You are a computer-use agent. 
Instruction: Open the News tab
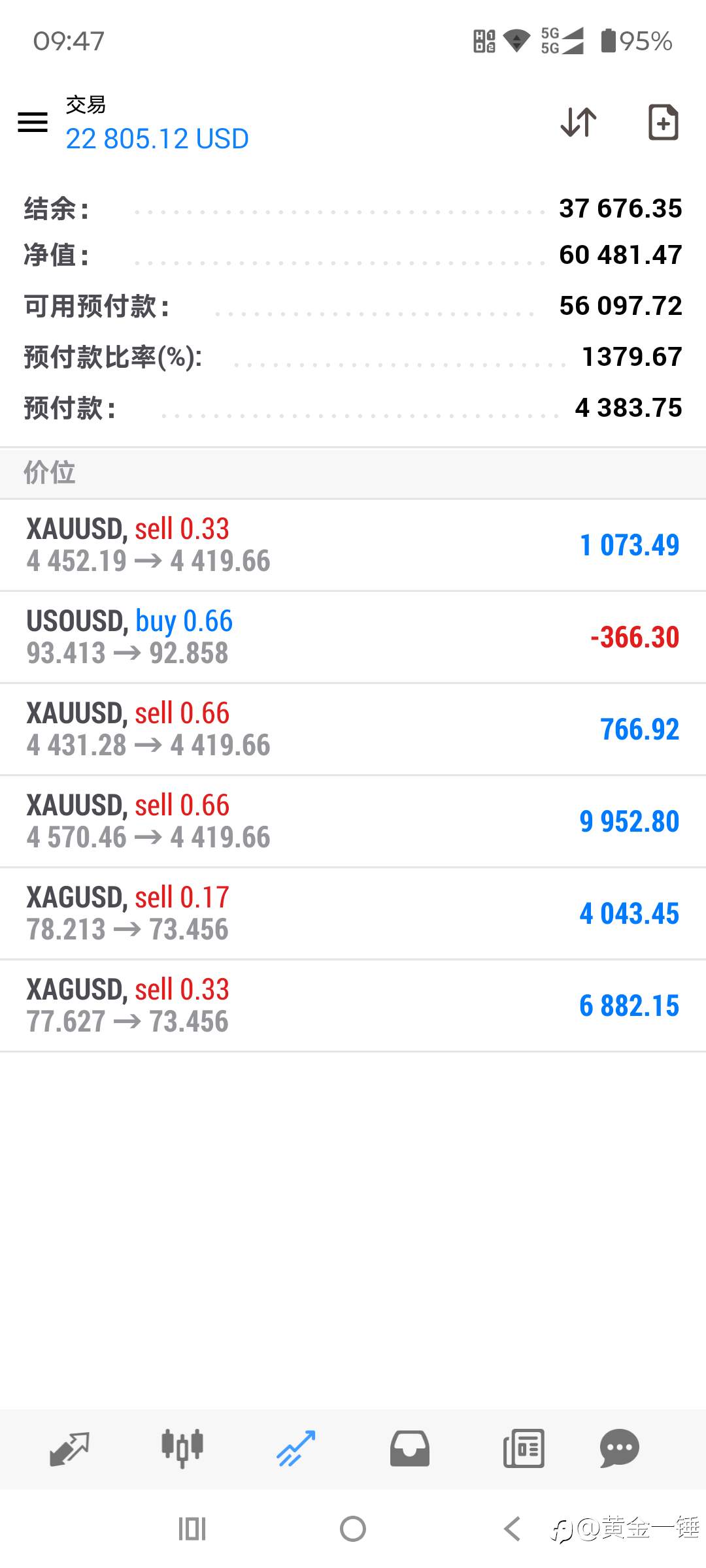click(x=524, y=1449)
